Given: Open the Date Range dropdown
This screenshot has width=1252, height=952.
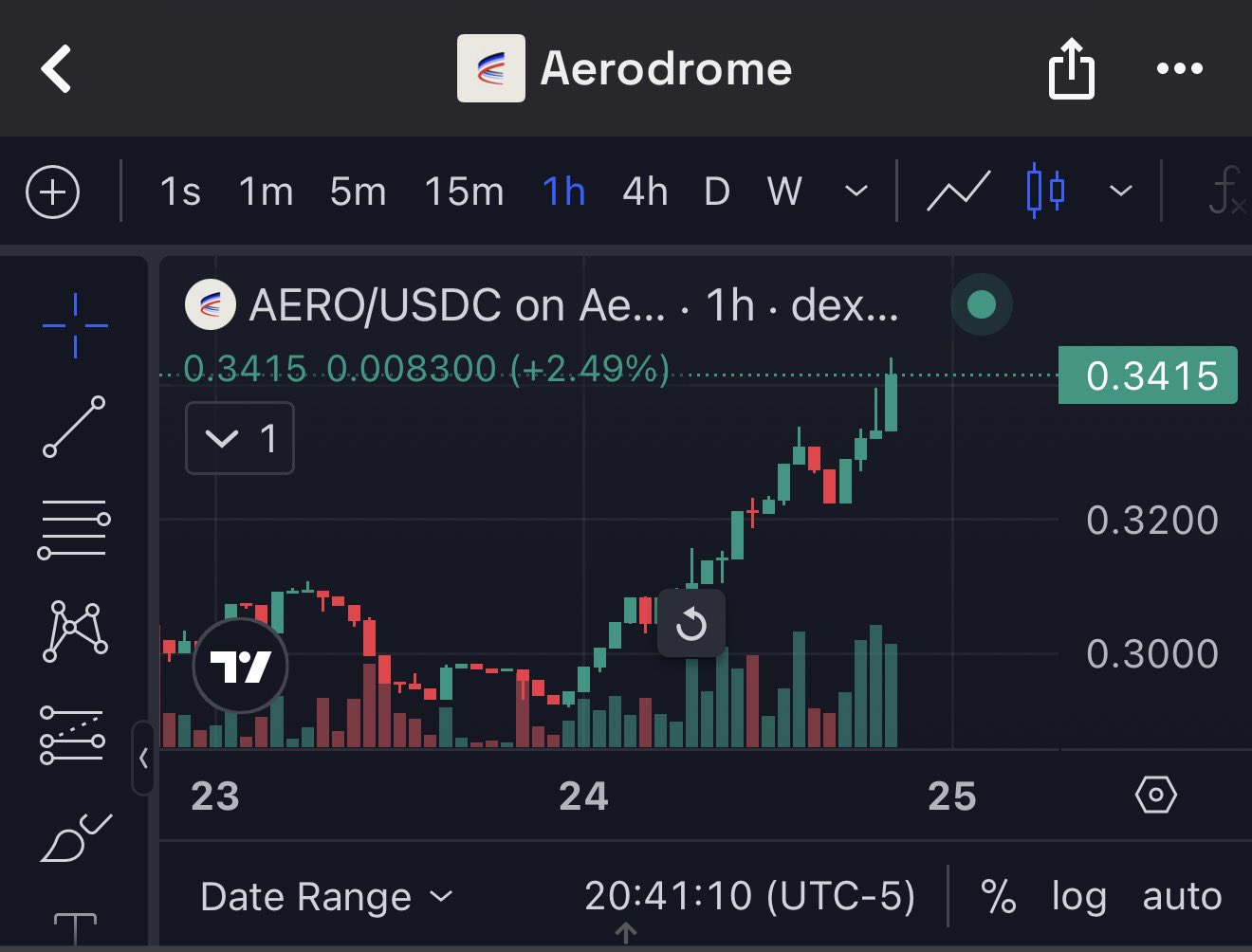Looking at the screenshot, I should click(x=326, y=896).
